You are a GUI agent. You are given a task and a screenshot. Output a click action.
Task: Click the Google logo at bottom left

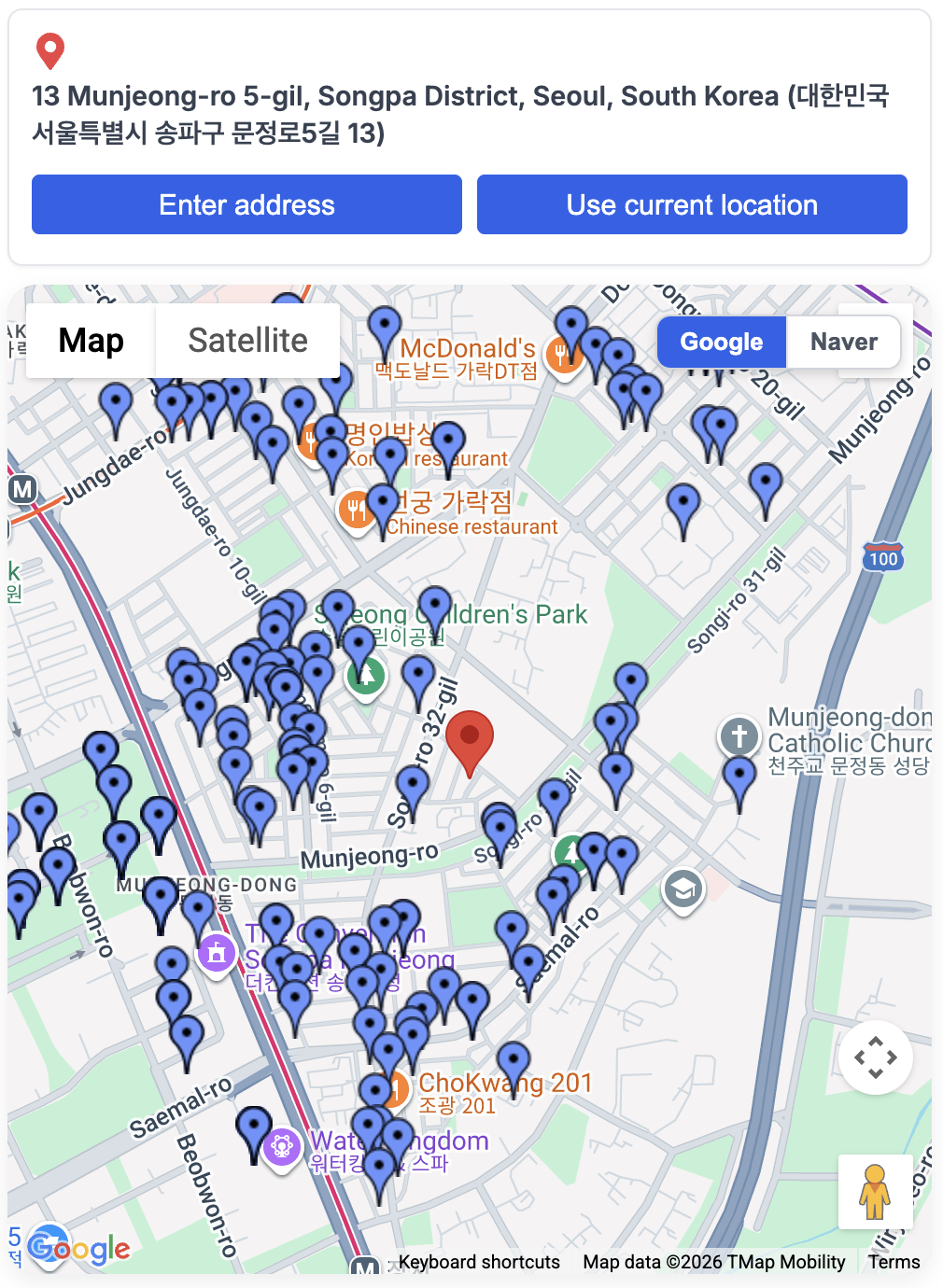tap(79, 1248)
